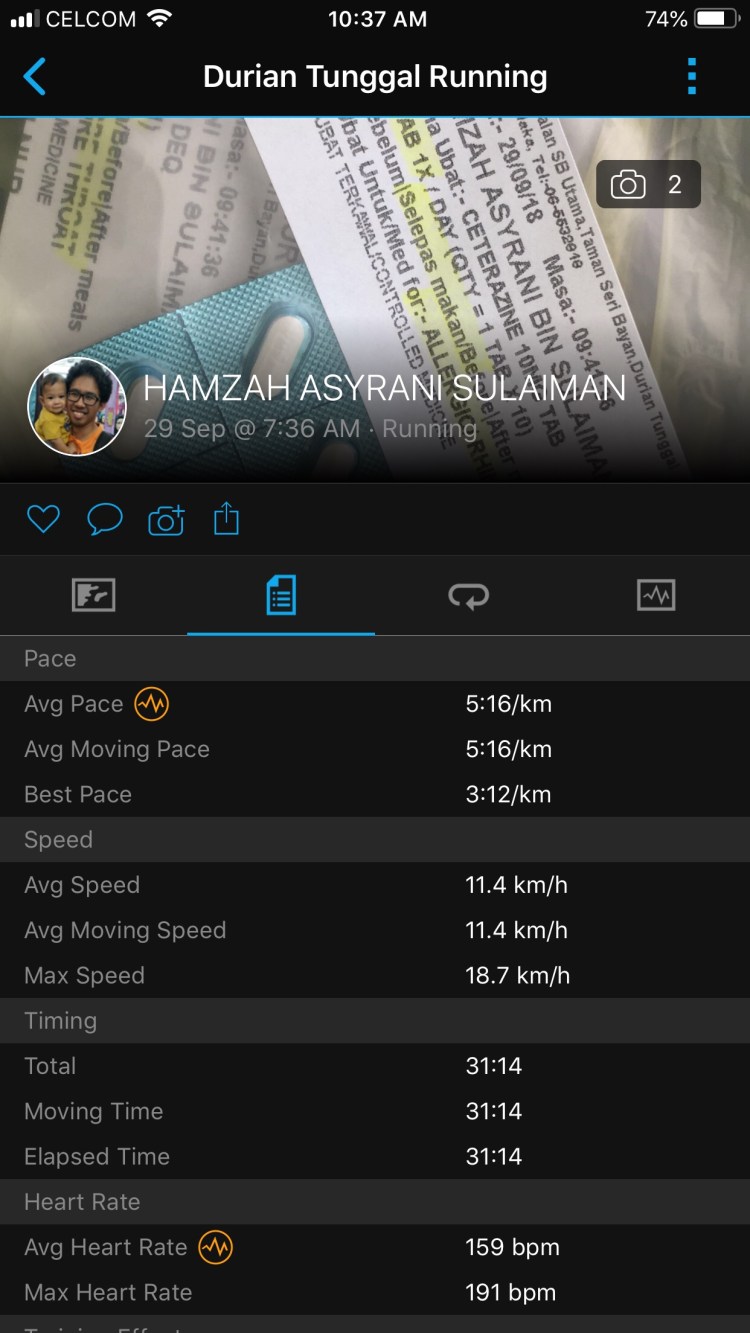
Task: Open Hamzah Asyrani Sulaiman's profile picture
Action: tap(77, 406)
